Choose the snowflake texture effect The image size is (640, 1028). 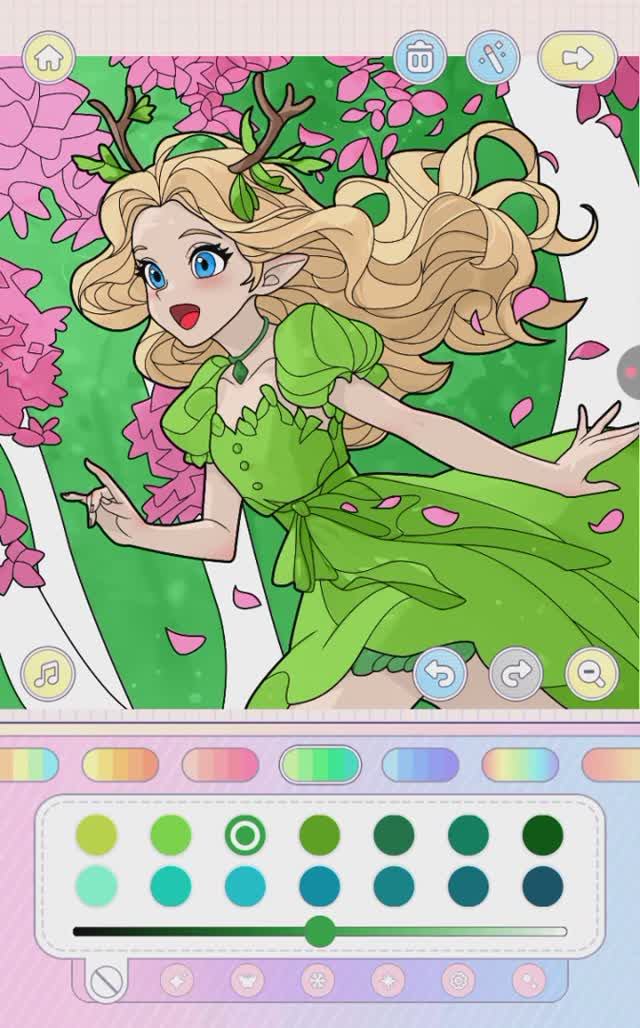[x=317, y=979]
